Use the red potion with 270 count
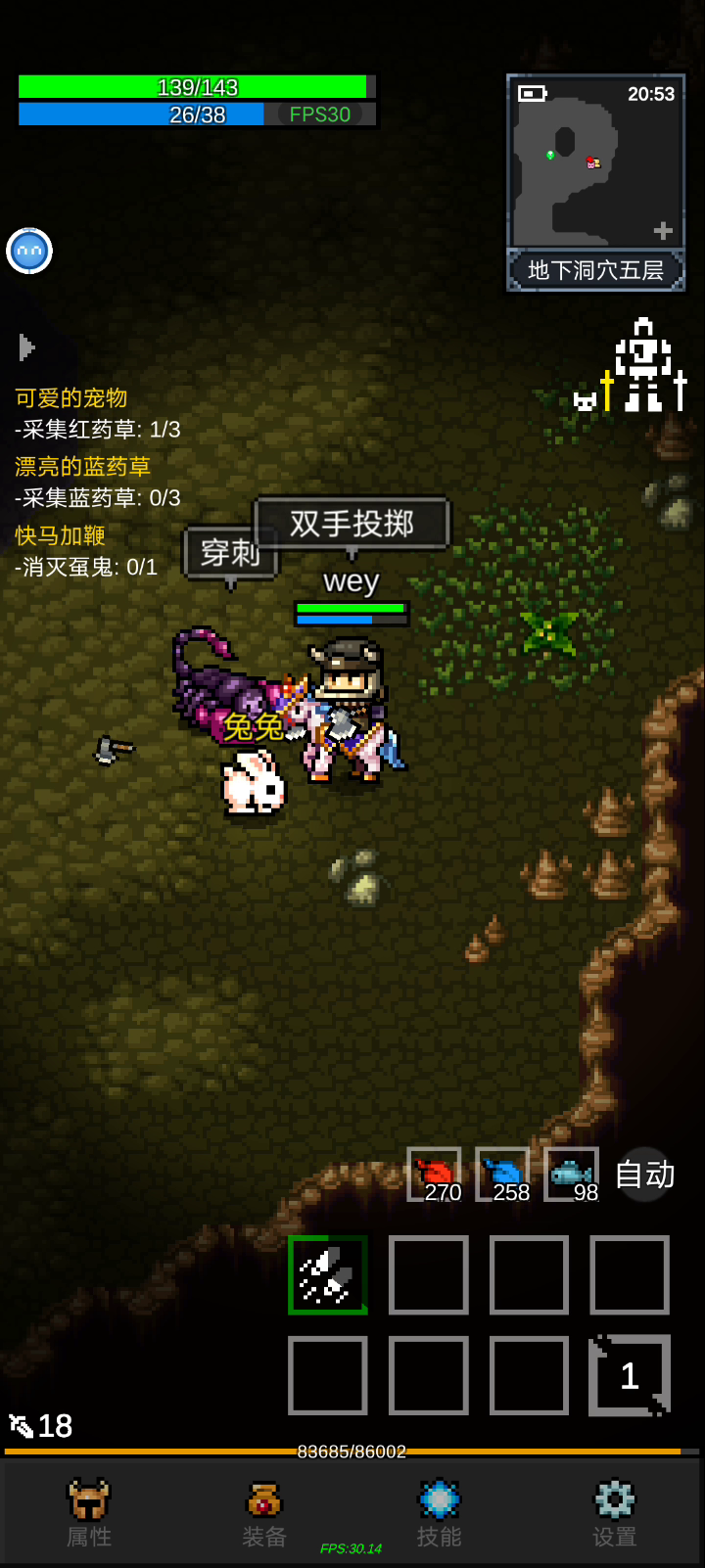705x1568 pixels. tap(434, 1175)
